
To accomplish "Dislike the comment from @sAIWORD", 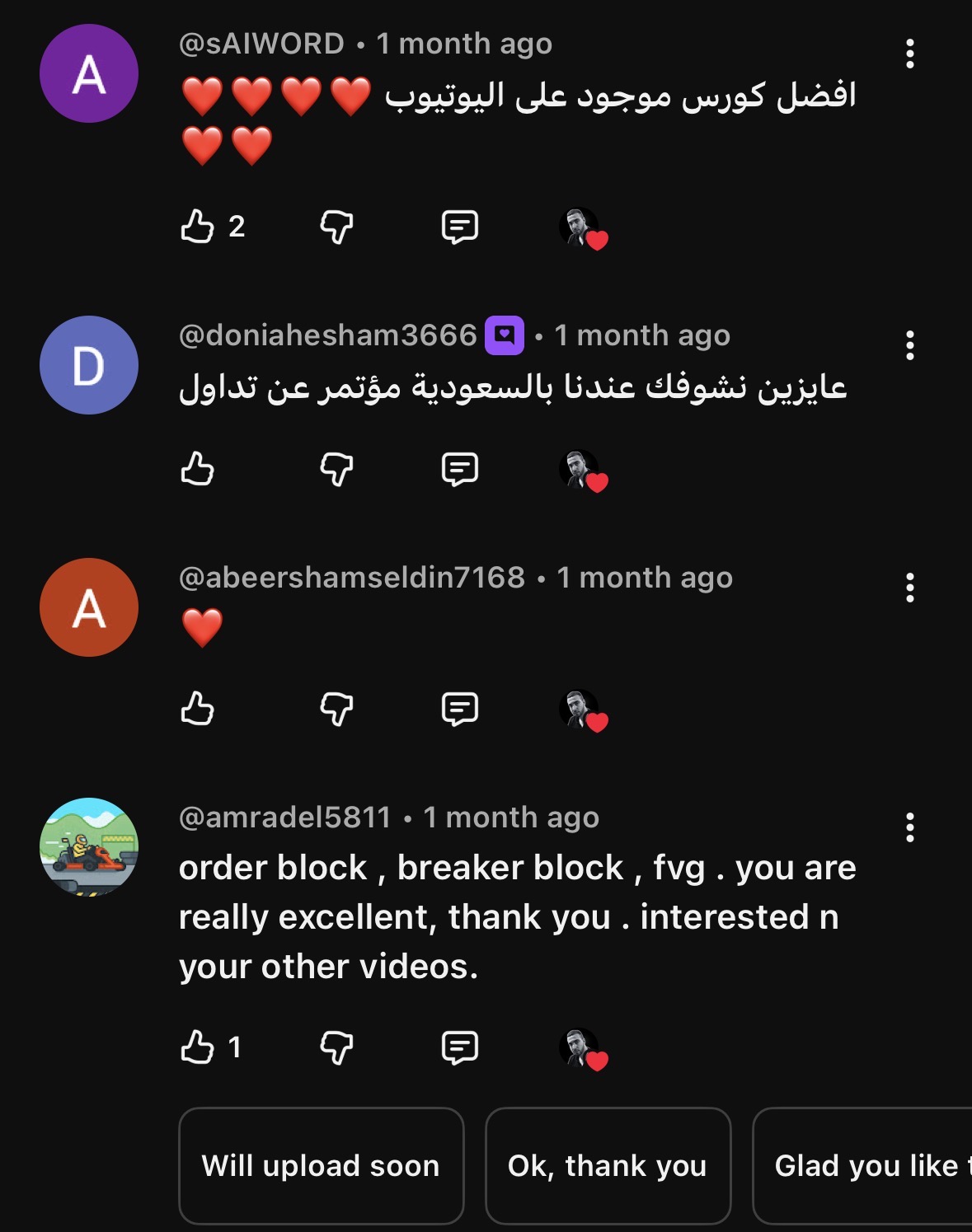I will point(336,226).
